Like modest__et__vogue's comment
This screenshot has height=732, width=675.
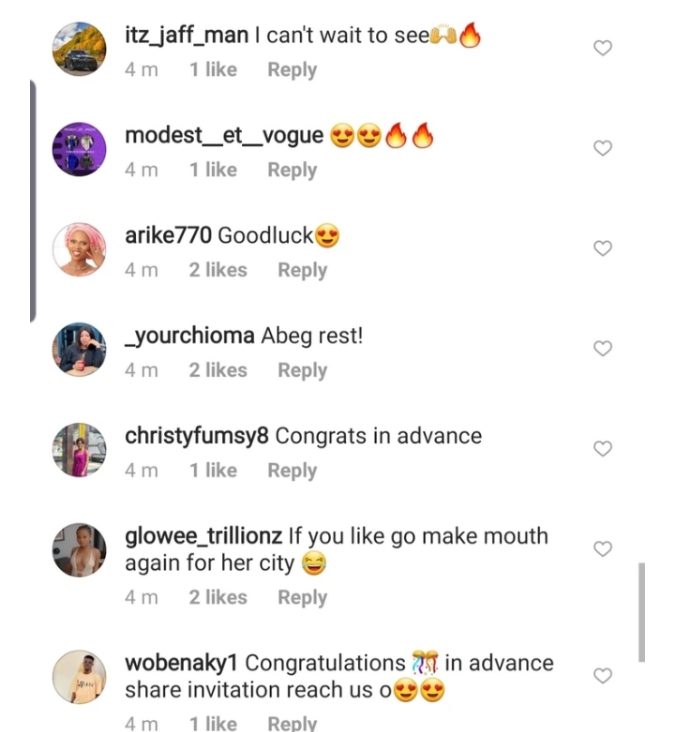click(x=603, y=148)
